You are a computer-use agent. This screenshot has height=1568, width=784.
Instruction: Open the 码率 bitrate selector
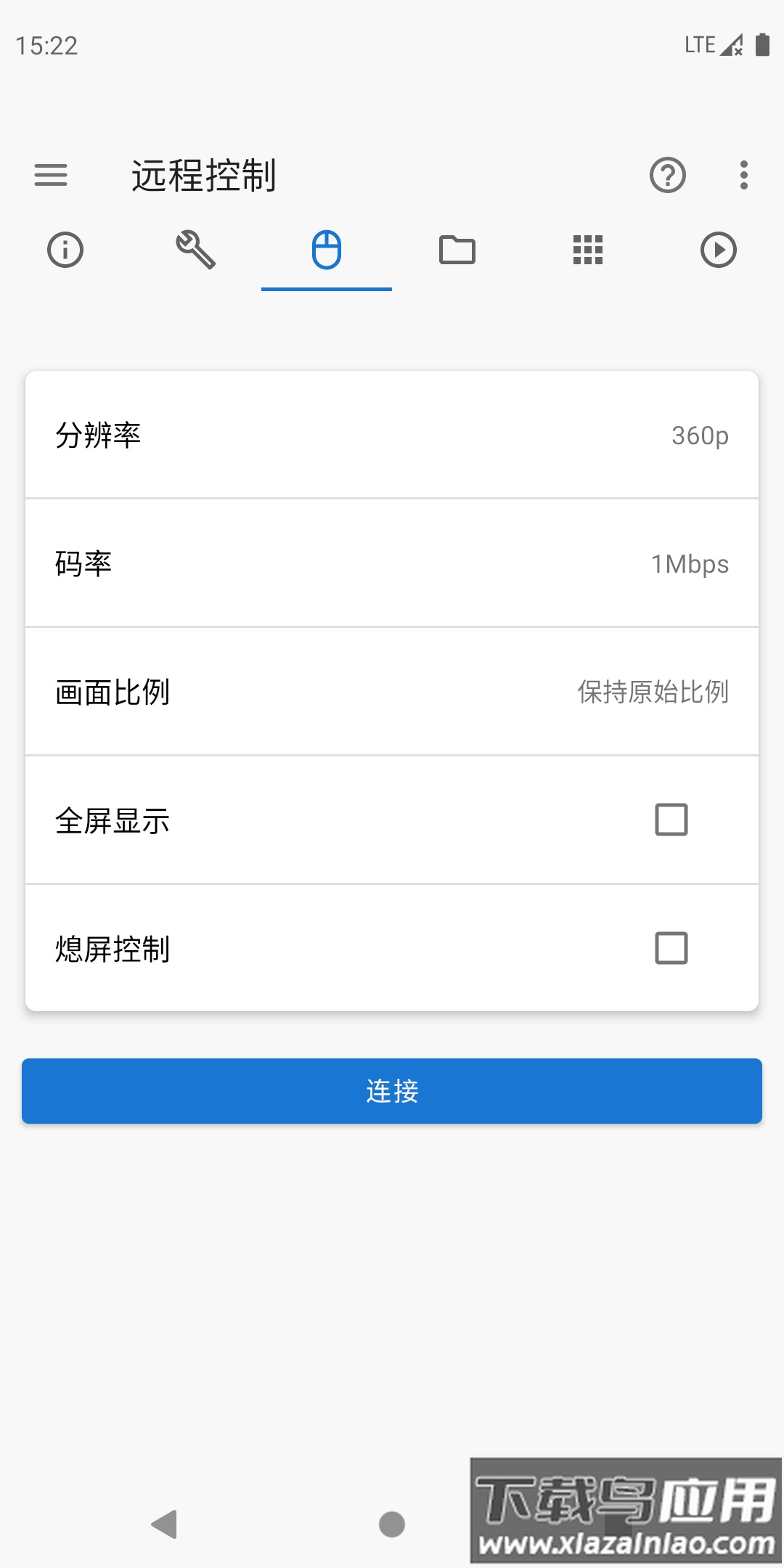click(392, 563)
